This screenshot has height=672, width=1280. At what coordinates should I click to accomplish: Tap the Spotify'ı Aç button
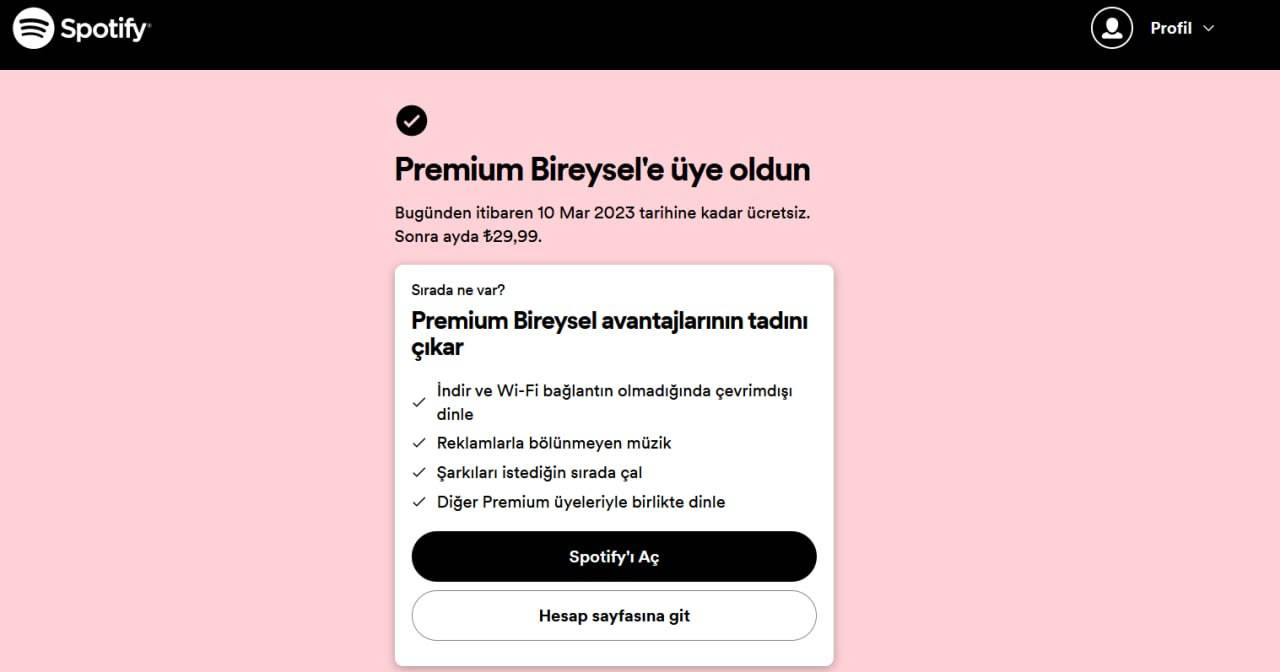coord(614,557)
